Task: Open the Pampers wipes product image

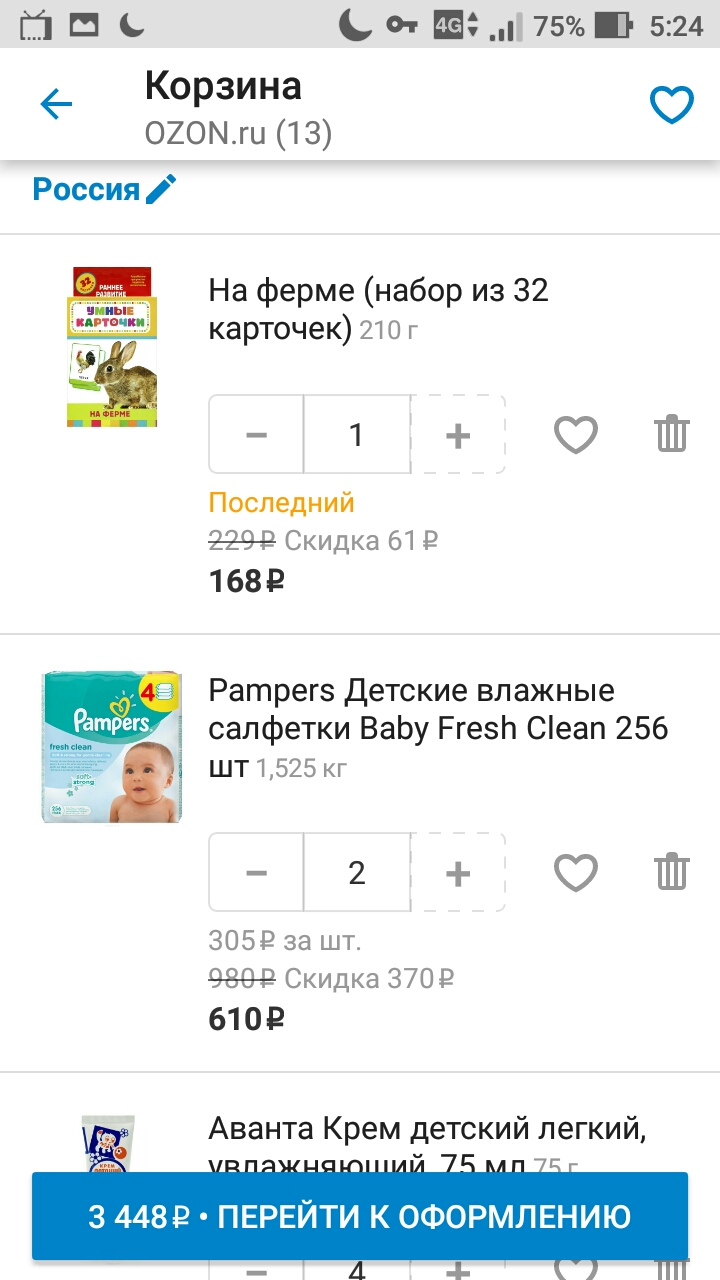Action: tap(112, 747)
